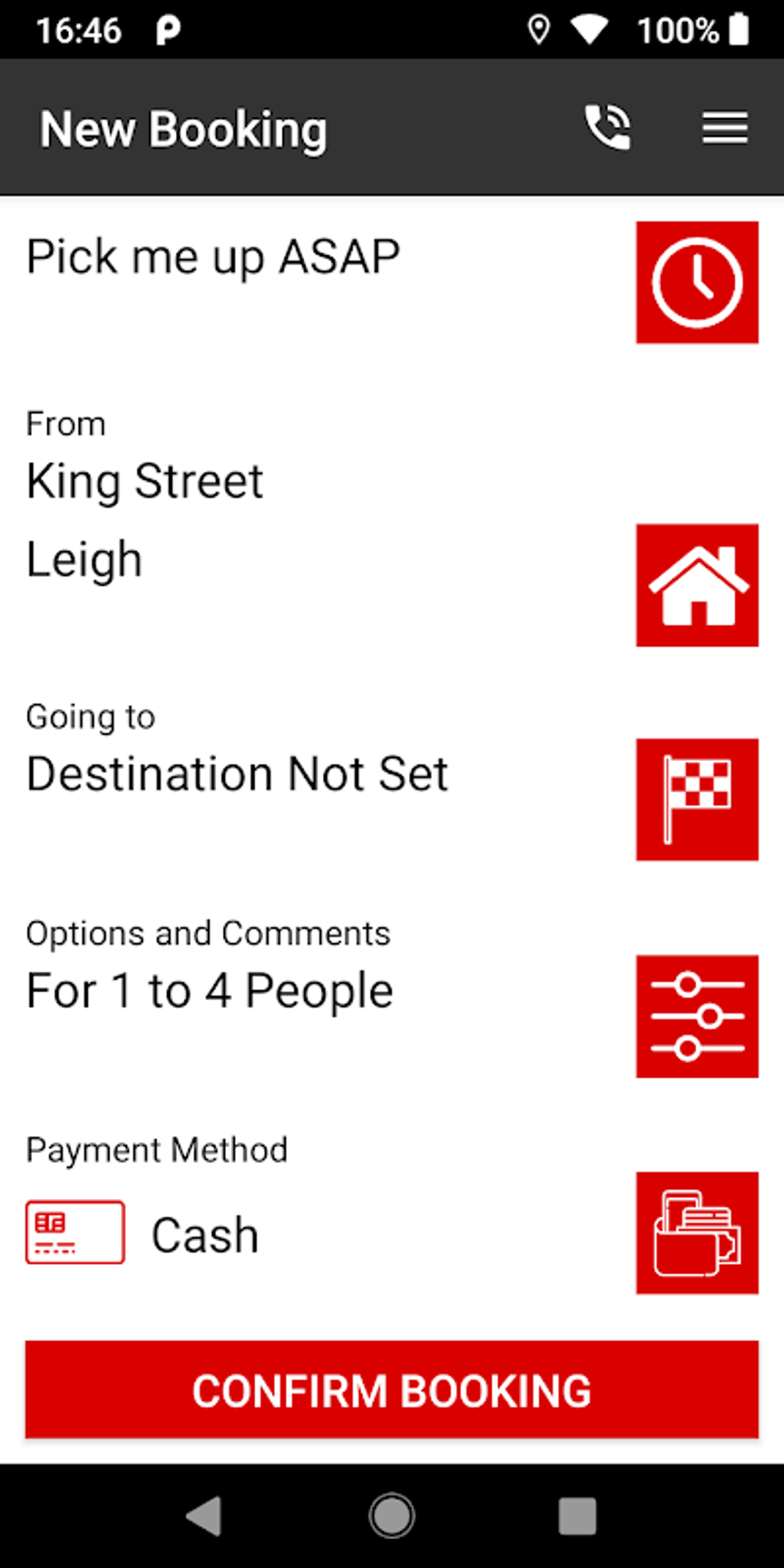Change pickup address with the house button
The image size is (784, 1568).
click(x=696, y=585)
